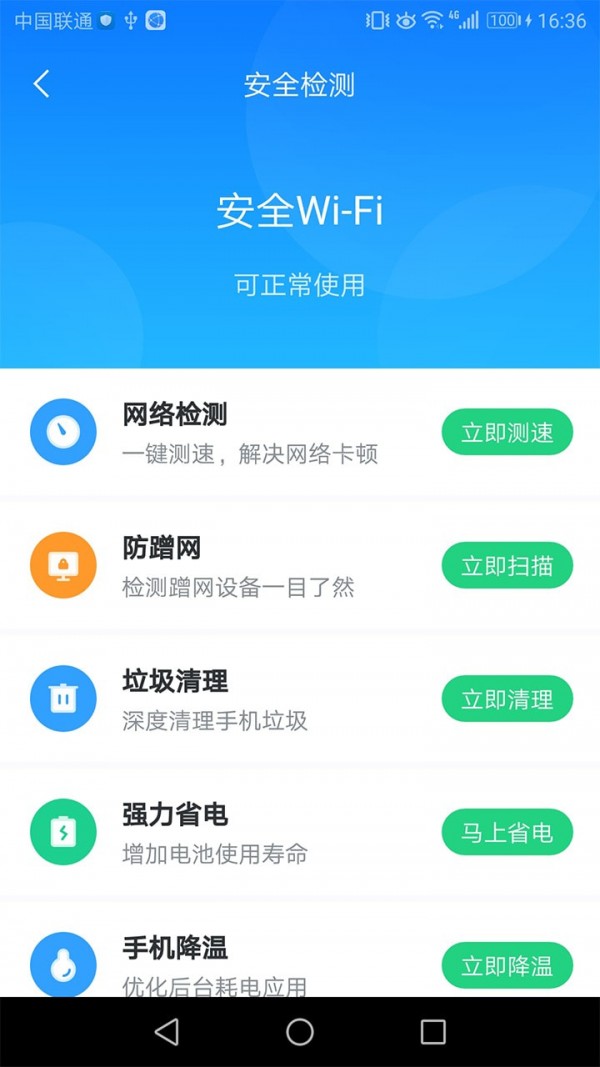Go back using the top-left arrow
This screenshot has width=600, height=1067.
[41, 84]
